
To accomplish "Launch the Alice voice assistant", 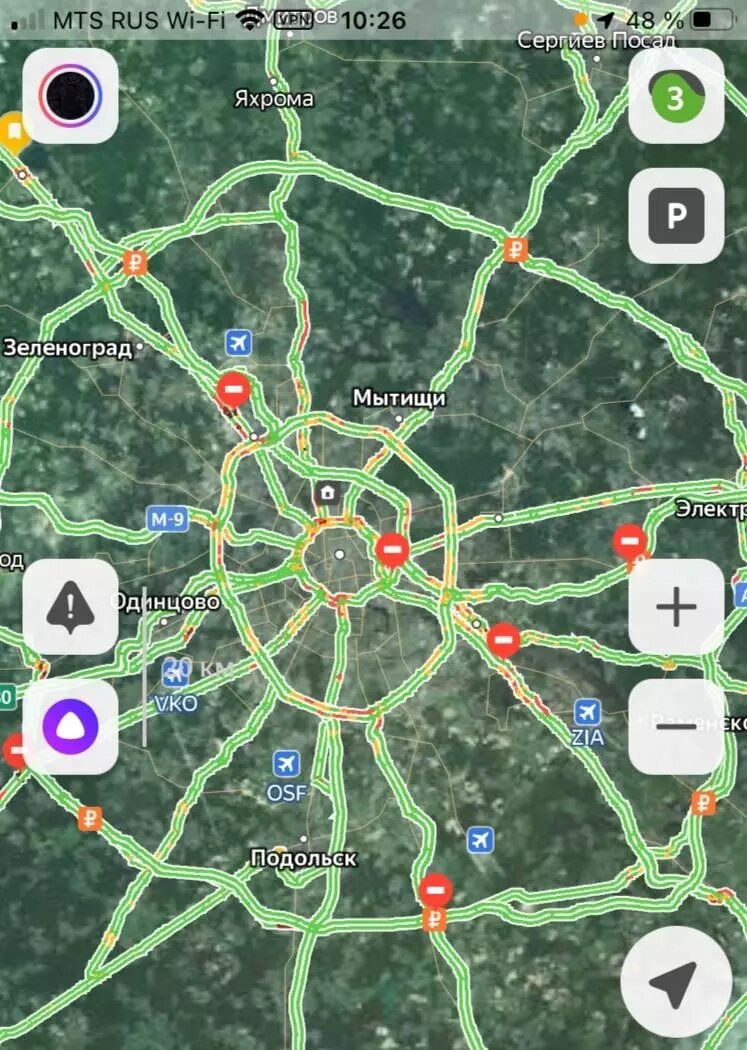I will coord(70,727).
